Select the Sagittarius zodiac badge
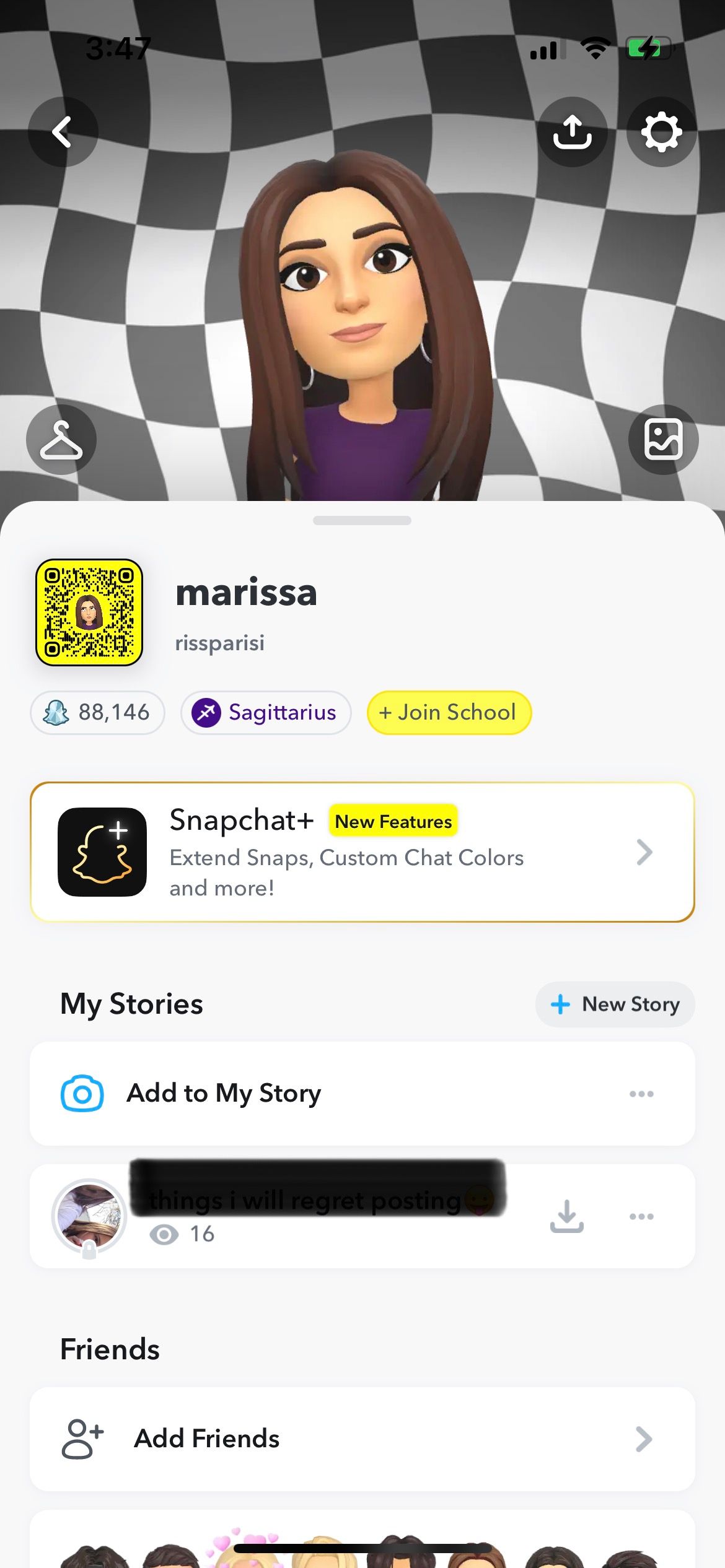The image size is (725, 1568). 265,713
